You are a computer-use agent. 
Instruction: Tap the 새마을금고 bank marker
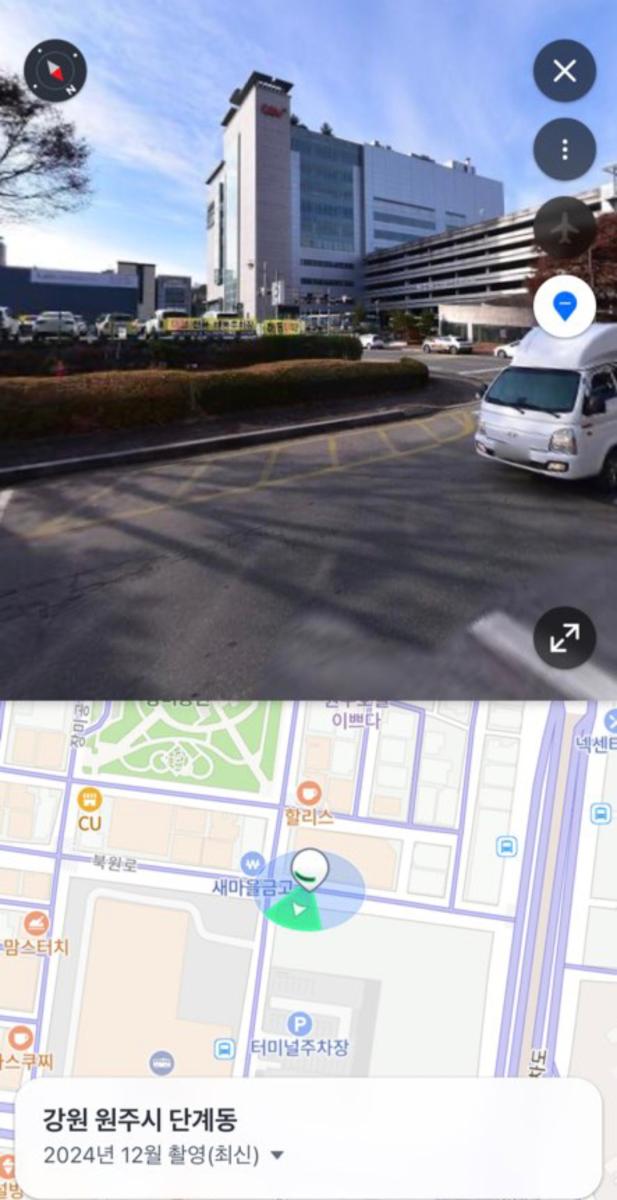(251, 863)
